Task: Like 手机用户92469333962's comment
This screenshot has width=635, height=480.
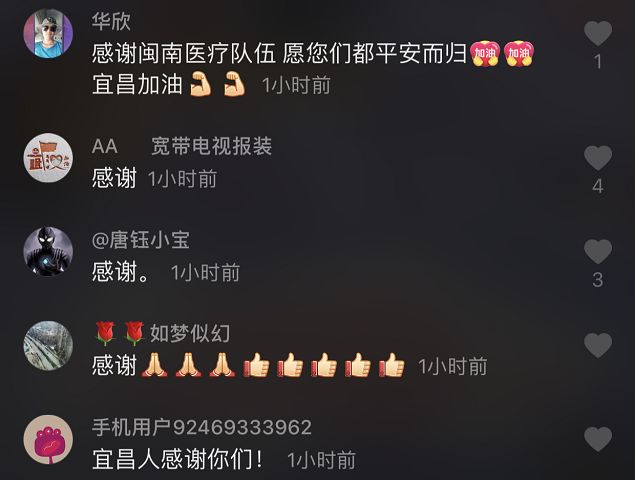Action: click(x=597, y=439)
